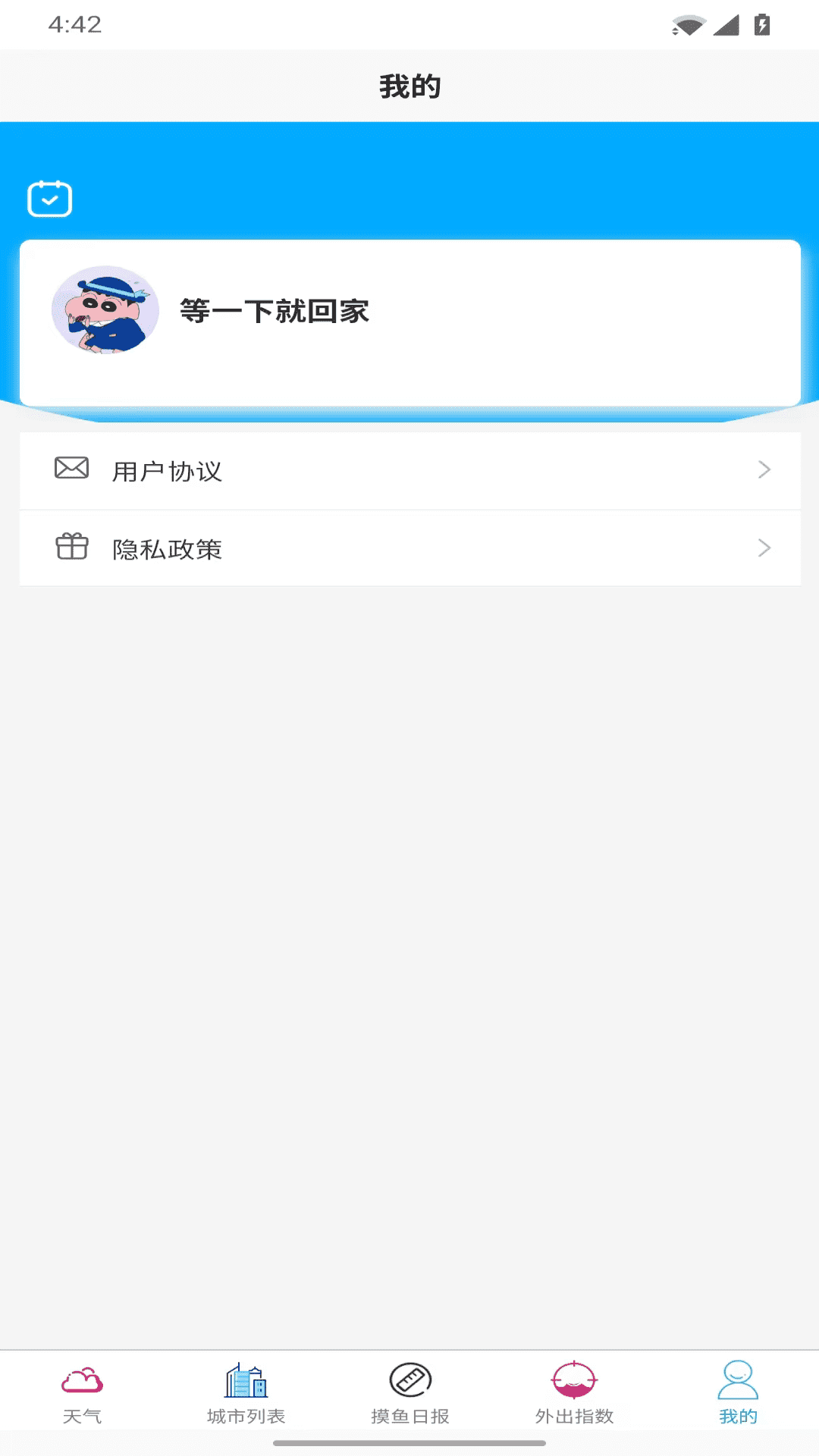Viewport: 819px width, 1456px height.
Task: Expand the 隐私政策 row chevron
Action: click(764, 548)
